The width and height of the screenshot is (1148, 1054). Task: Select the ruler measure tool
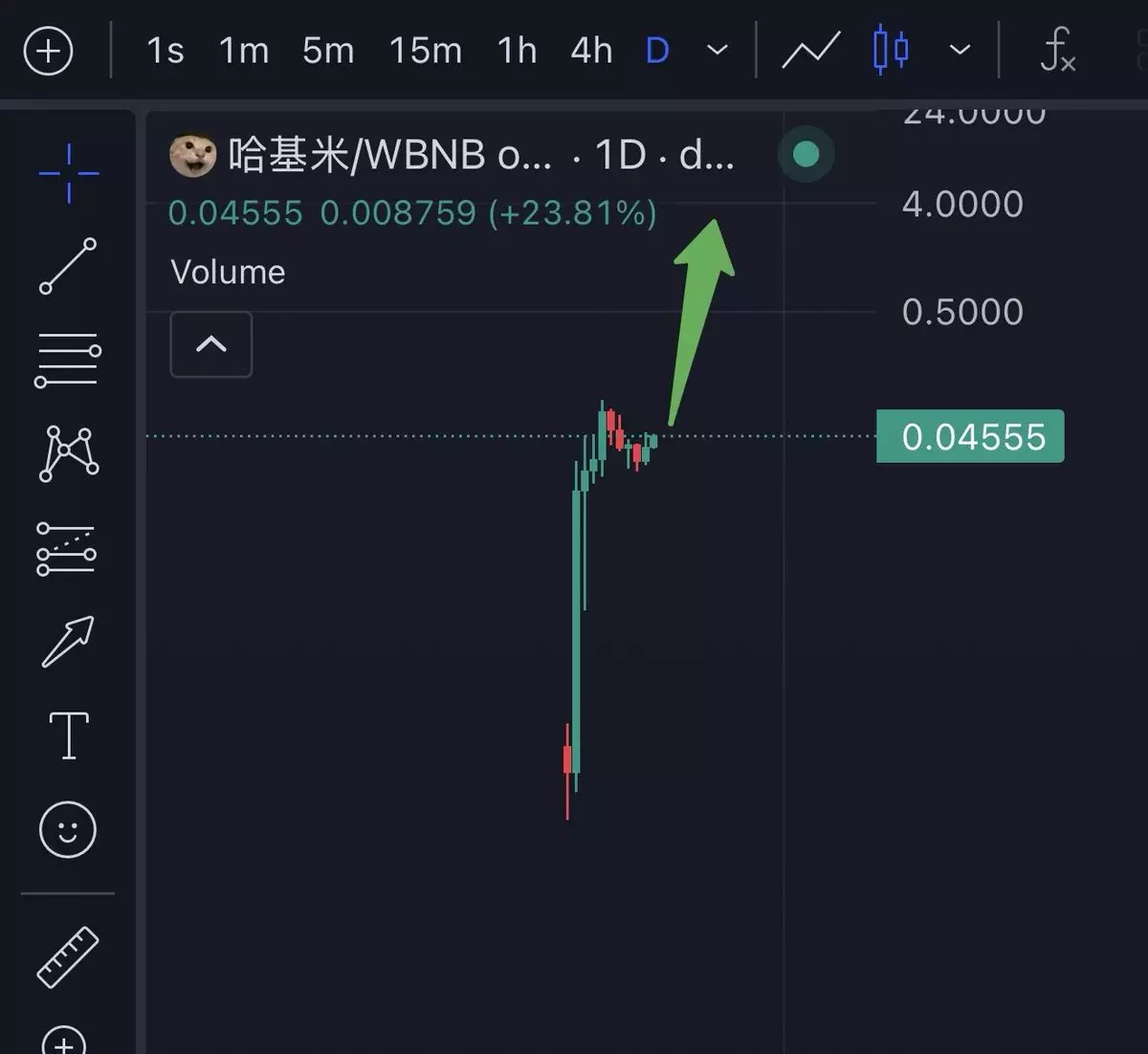(x=68, y=956)
